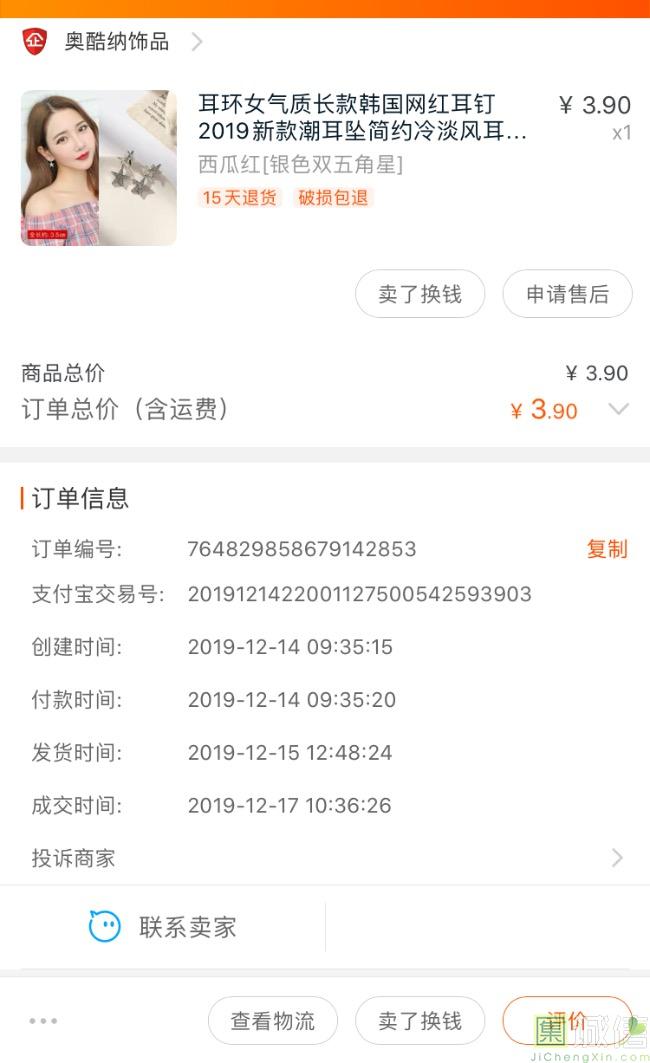The width and height of the screenshot is (650, 1063).
Task: View shipping details with 查看物流
Action: [x=272, y=1021]
